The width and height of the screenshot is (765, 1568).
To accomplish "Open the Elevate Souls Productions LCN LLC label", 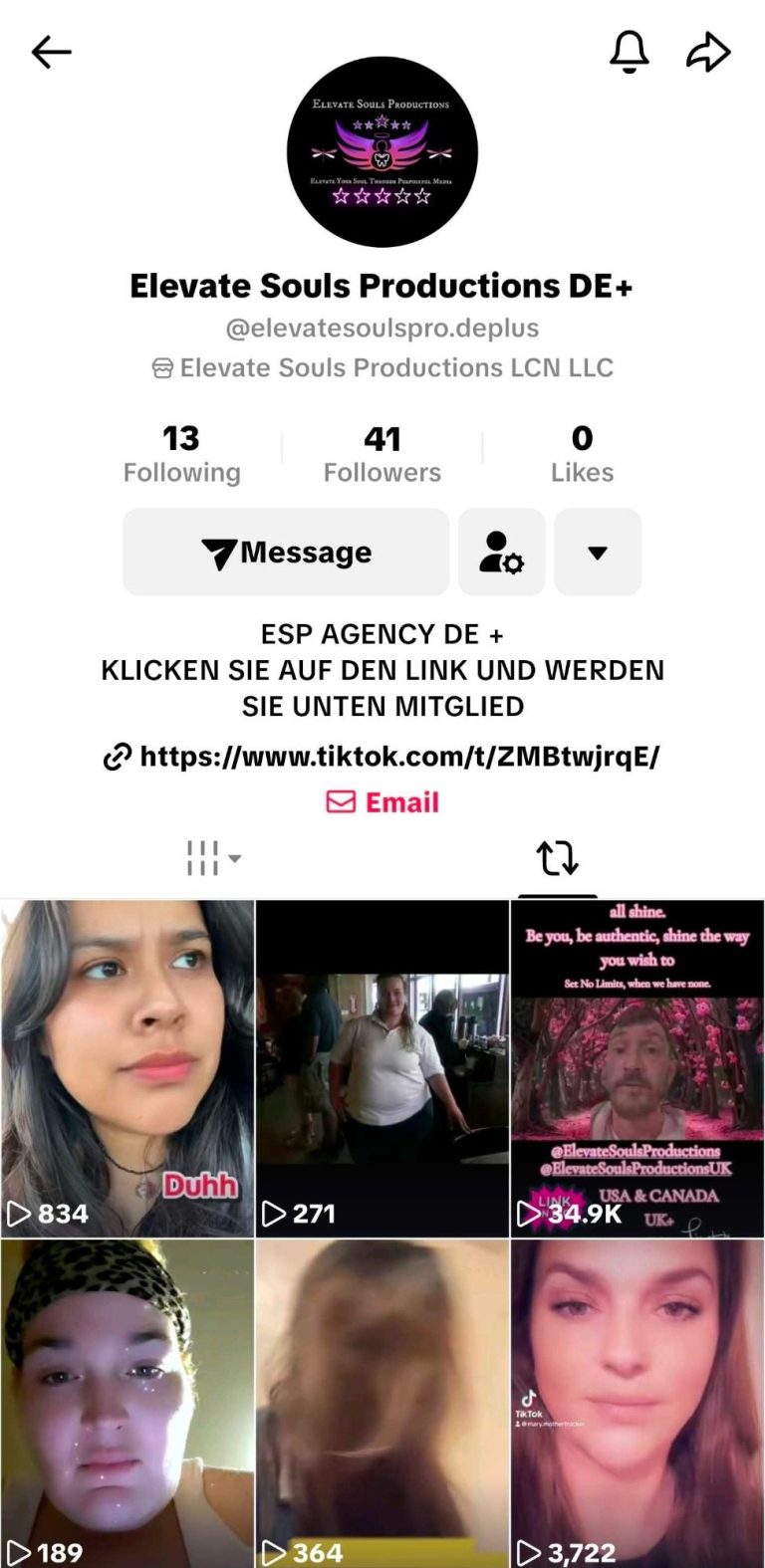I will click(x=382, y=368).
